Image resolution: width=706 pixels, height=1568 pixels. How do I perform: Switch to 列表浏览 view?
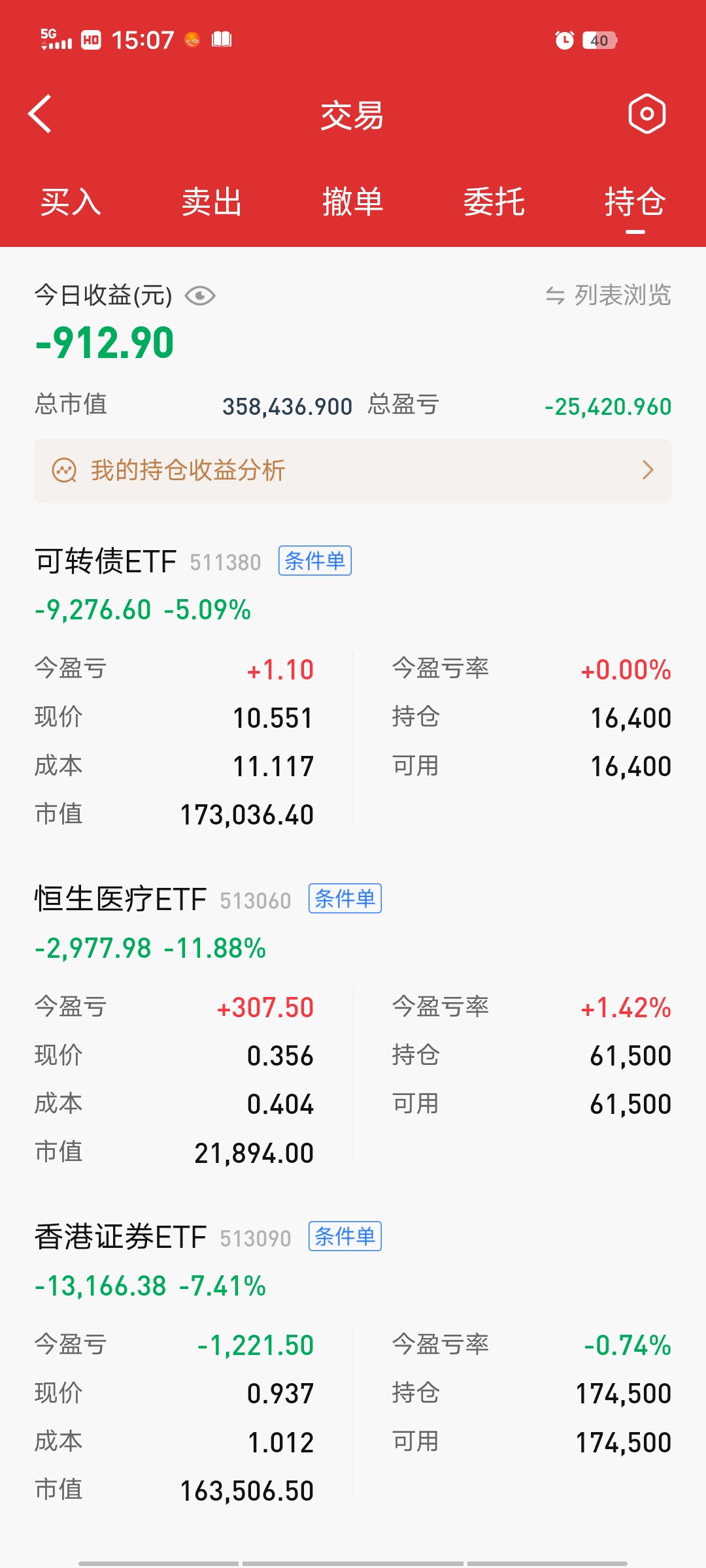pos(609,295)
